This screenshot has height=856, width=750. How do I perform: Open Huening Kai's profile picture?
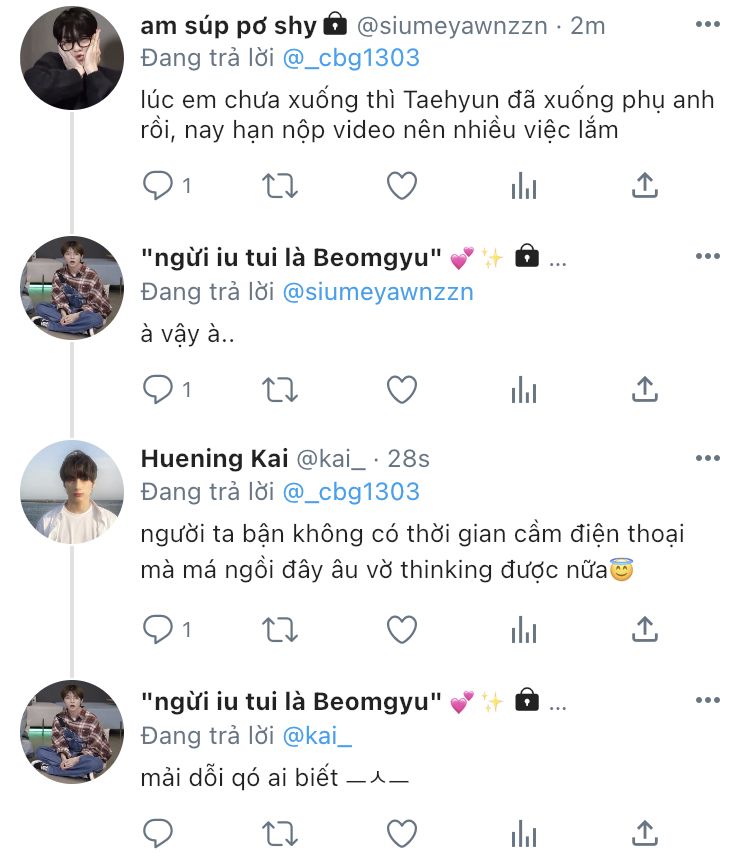coord(72,492)
